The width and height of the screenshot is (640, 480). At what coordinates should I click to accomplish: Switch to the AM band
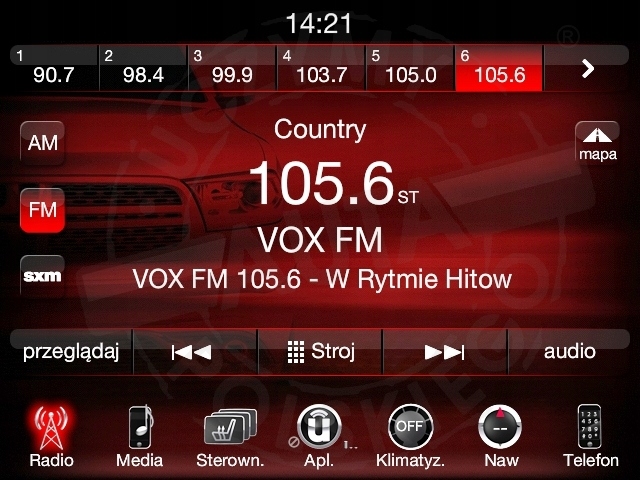43,143
